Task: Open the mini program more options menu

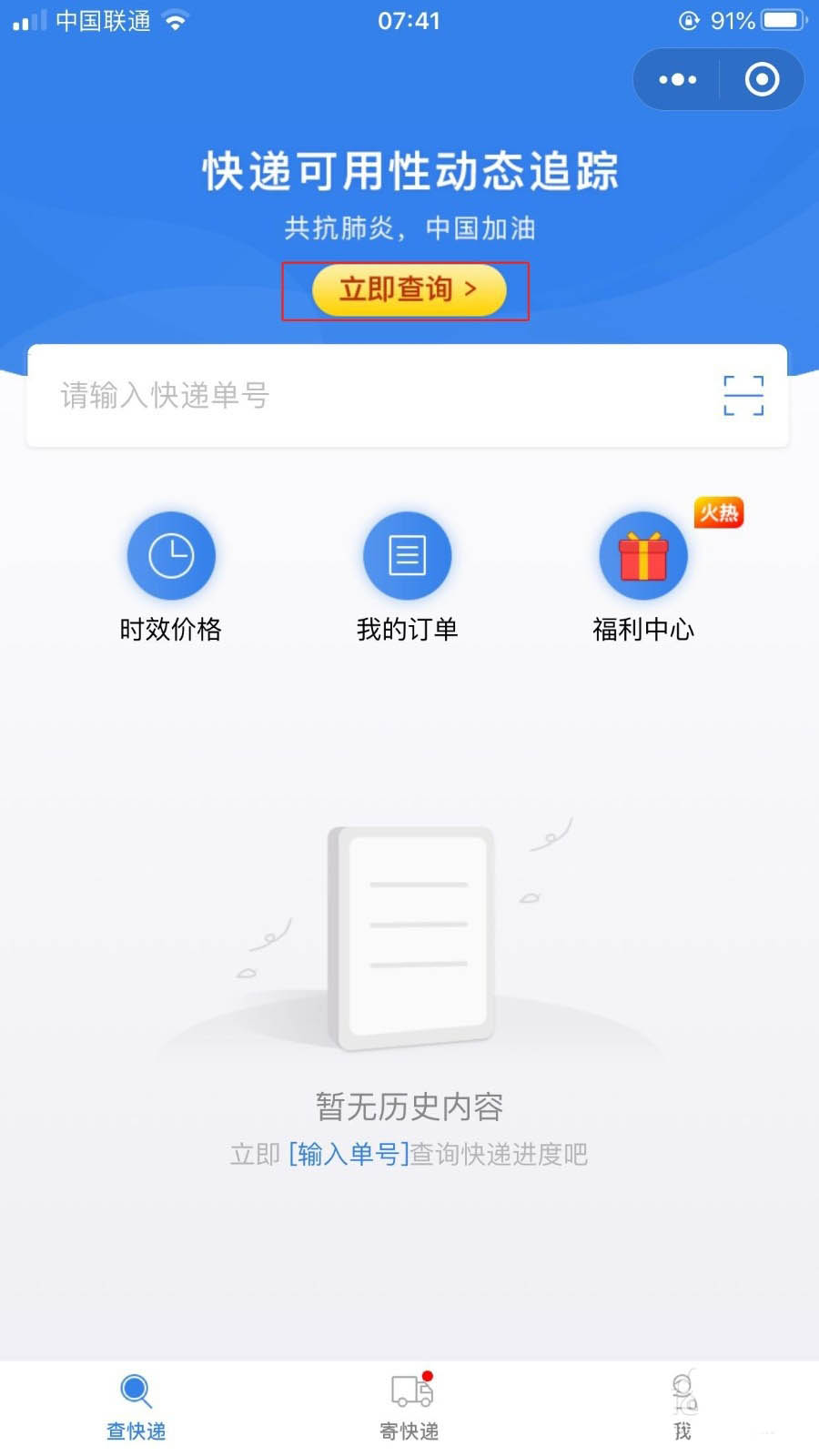Action: coord(678,80)
